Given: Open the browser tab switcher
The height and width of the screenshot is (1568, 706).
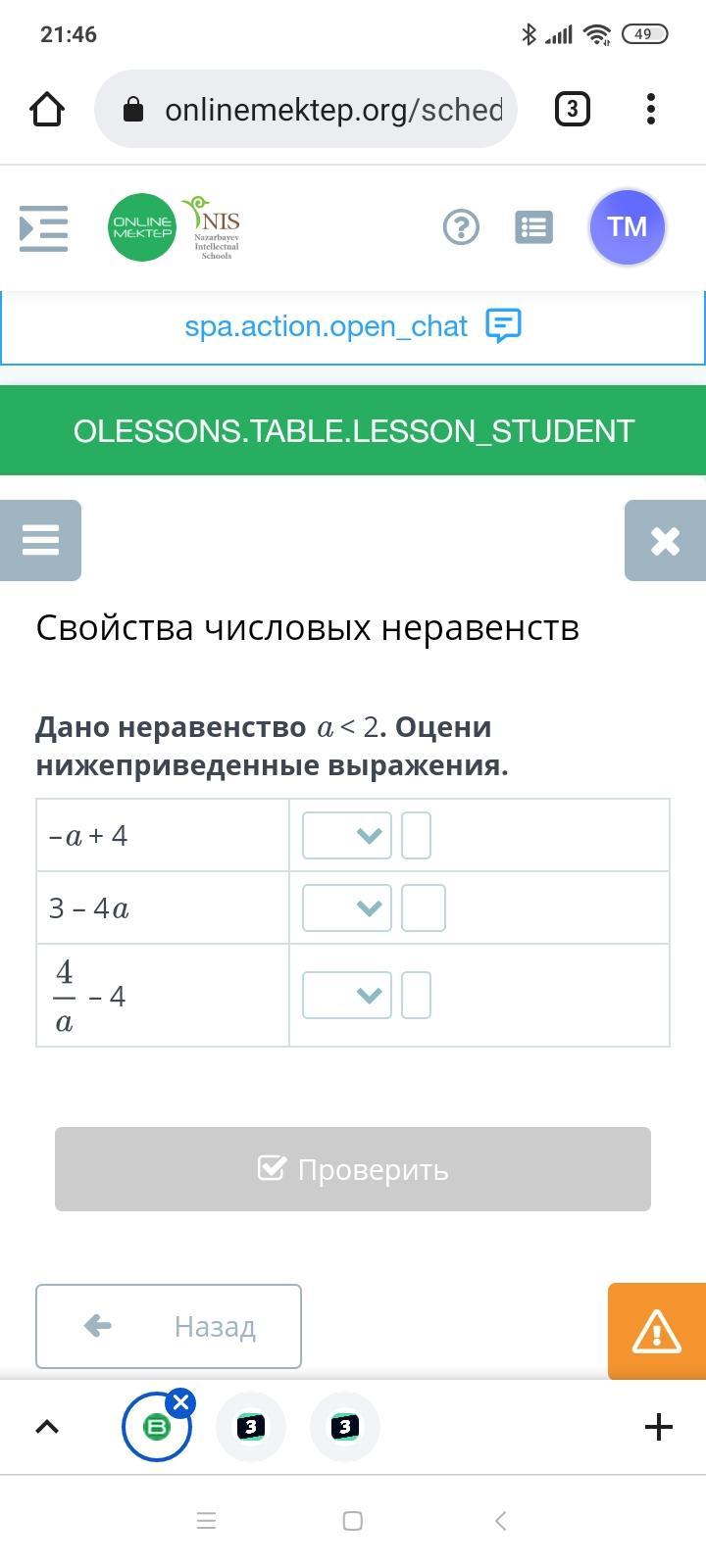Looking at the screenshot, I should tap(573, 109).
